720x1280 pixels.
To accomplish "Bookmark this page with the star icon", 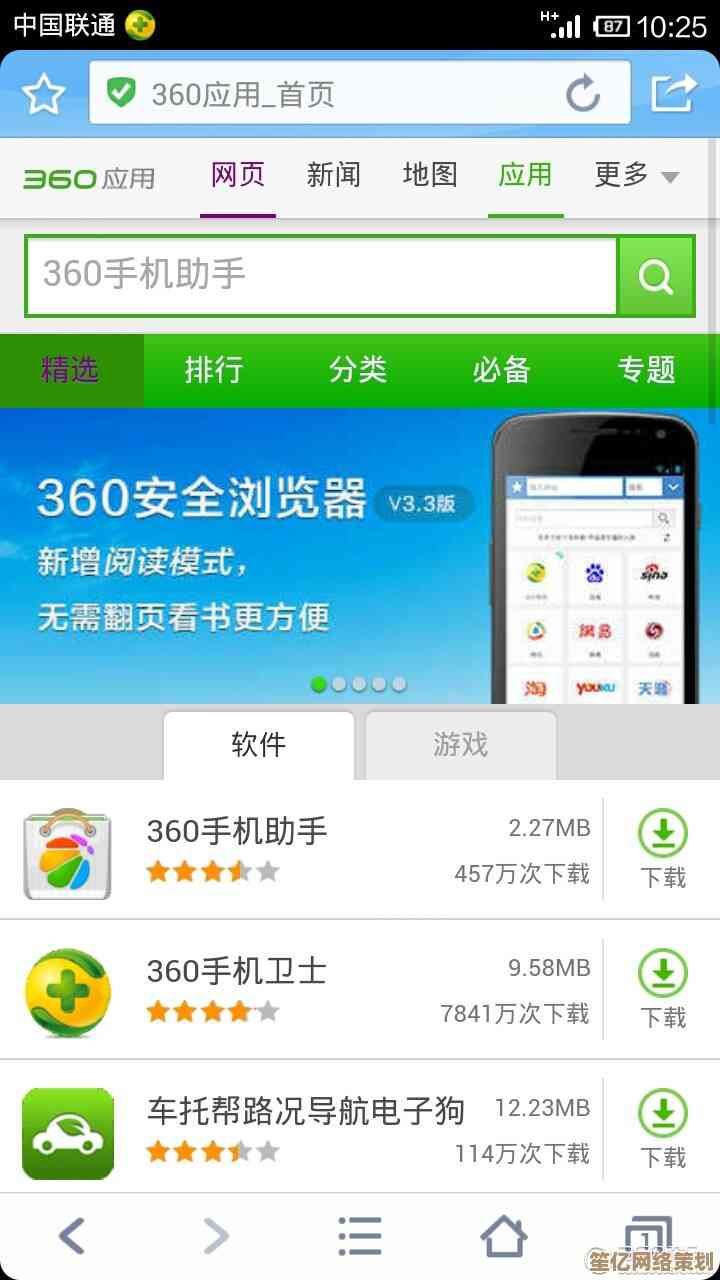I will pos(43,94).
